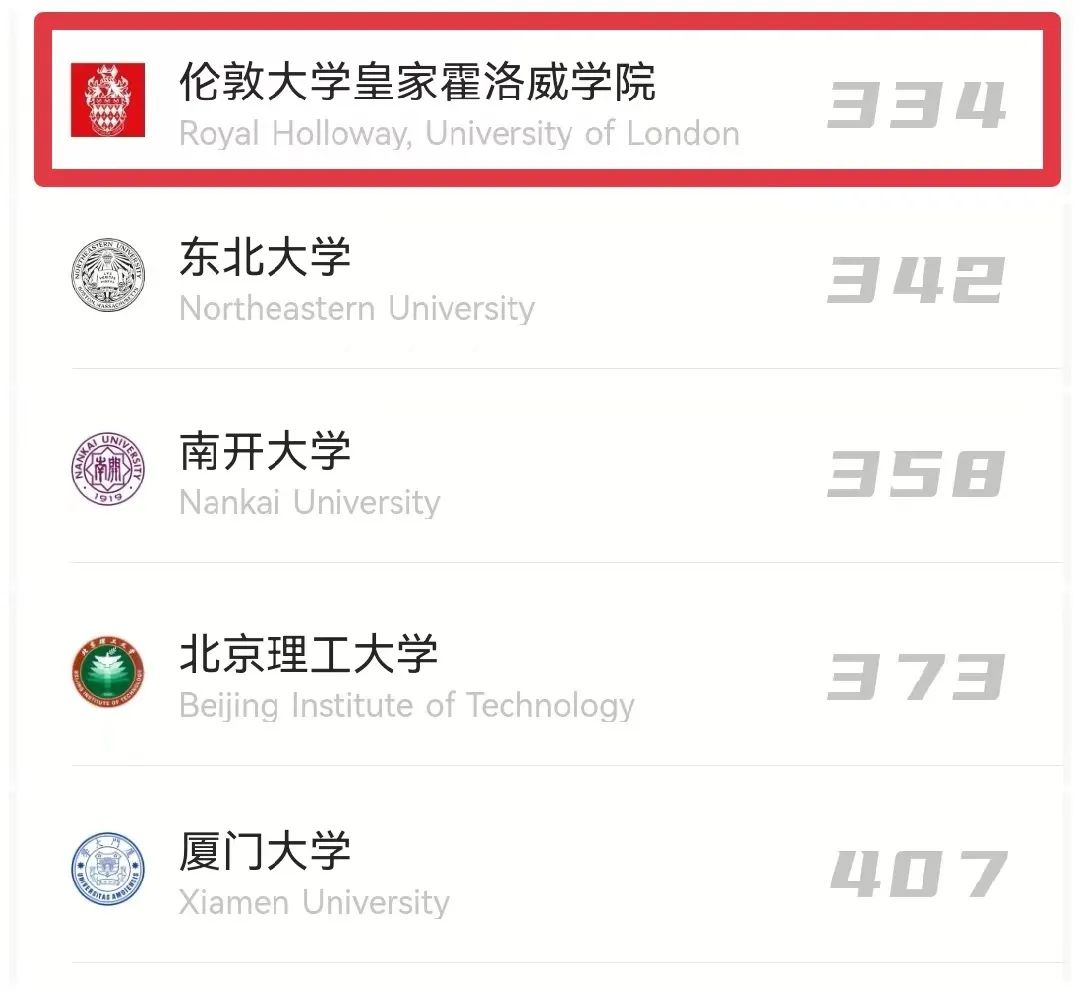View Beijing Institute of Technology details

[x=406, y=678]
